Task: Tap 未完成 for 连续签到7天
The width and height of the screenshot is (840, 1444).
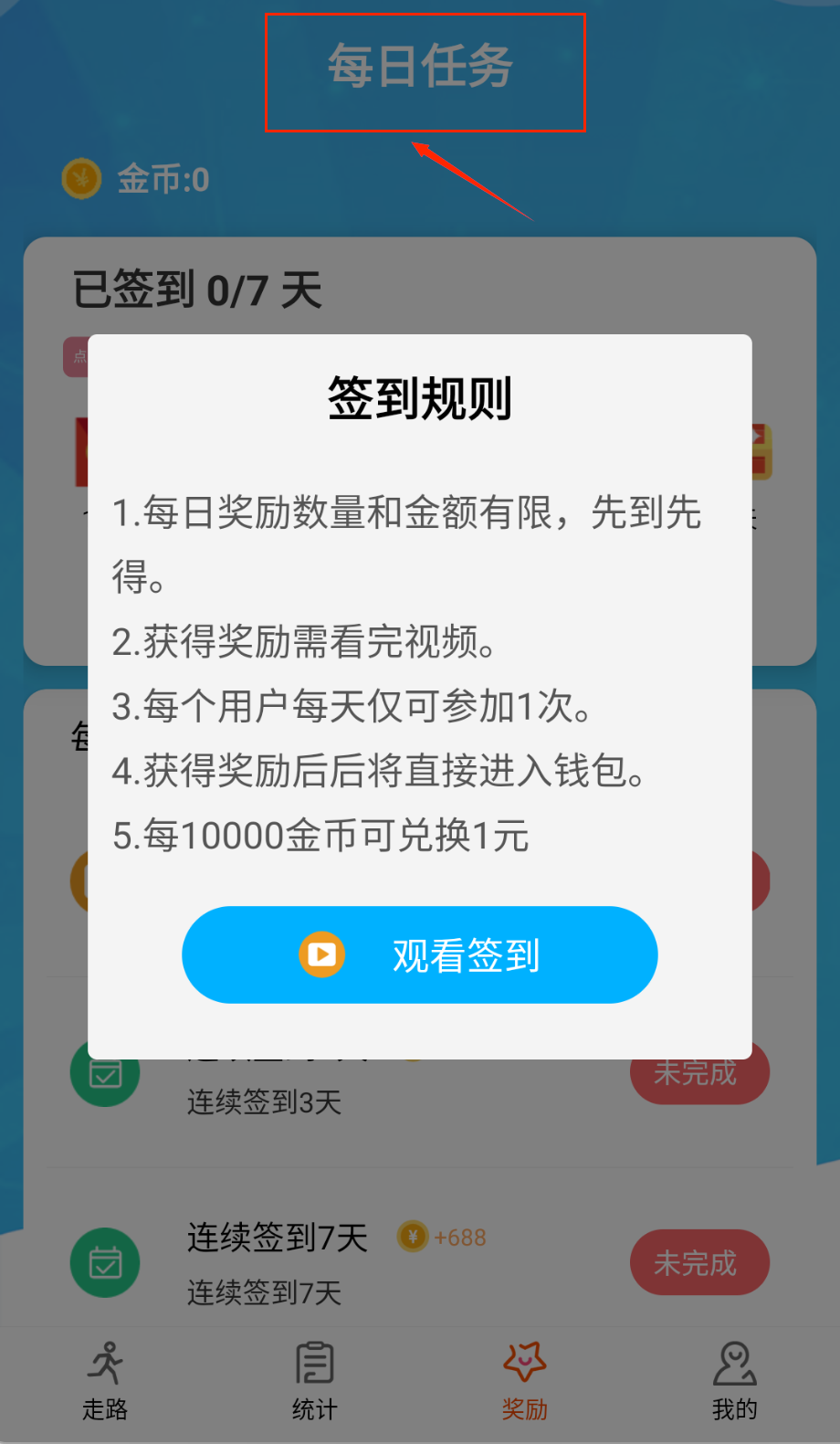Action: [x=698, y=1262]
